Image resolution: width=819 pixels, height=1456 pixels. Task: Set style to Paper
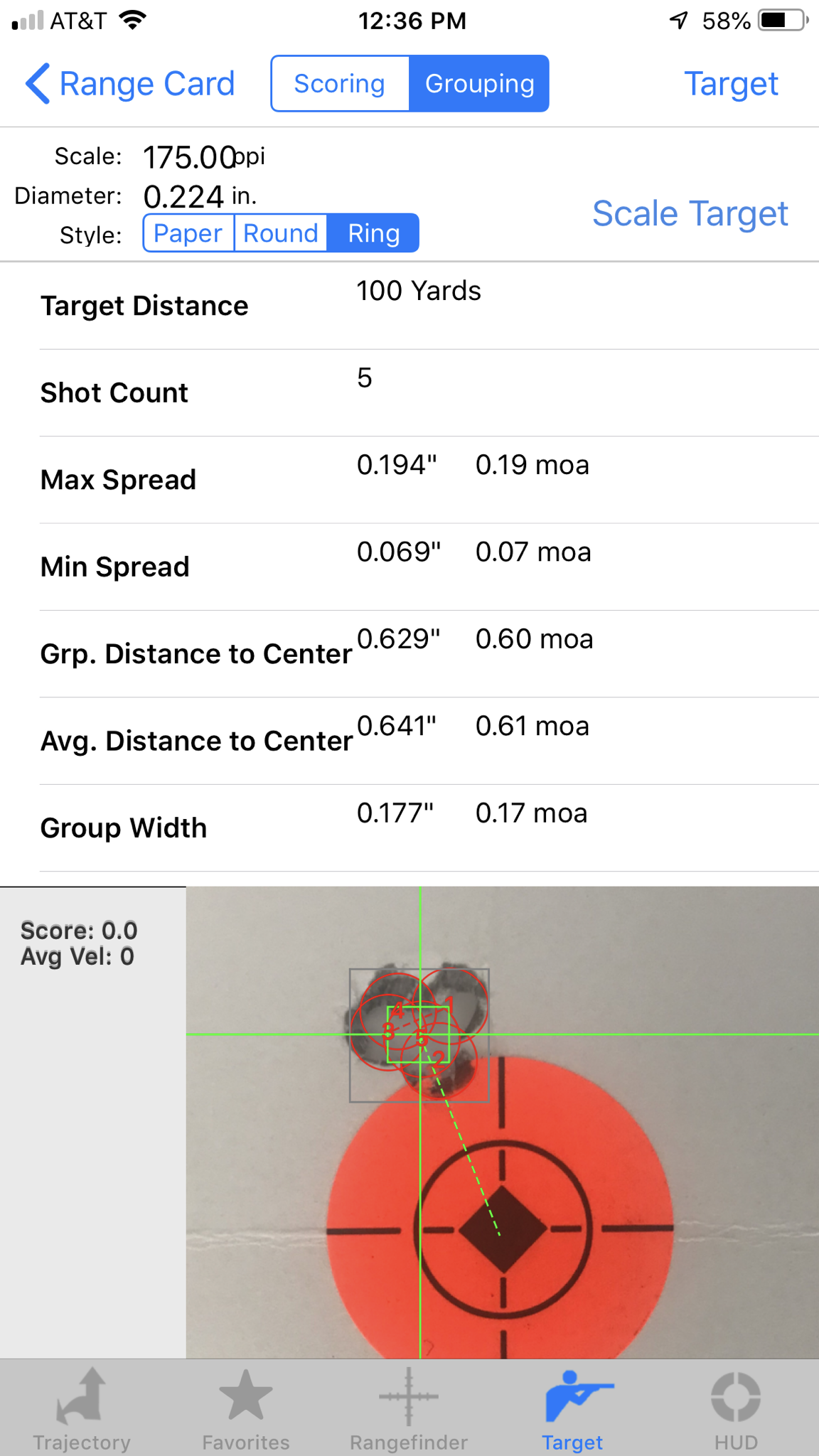point(188,233)
